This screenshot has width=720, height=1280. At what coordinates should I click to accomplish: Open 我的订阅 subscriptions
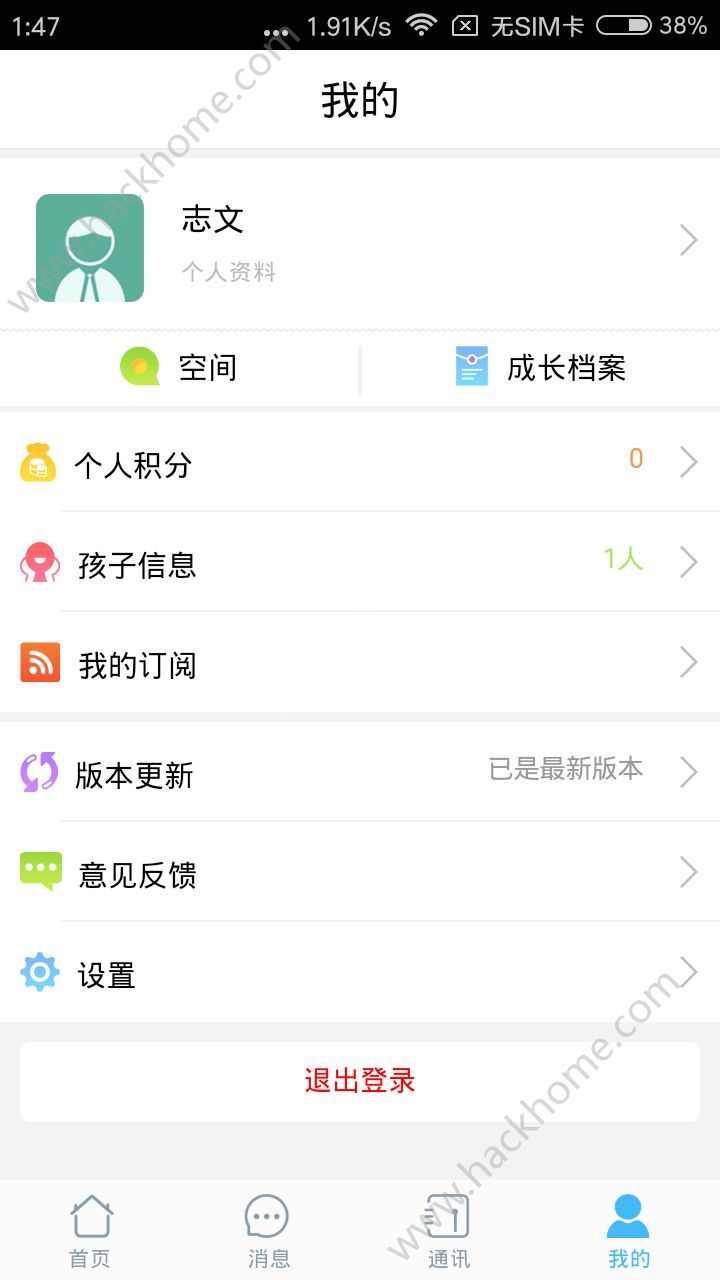[360, 664]
